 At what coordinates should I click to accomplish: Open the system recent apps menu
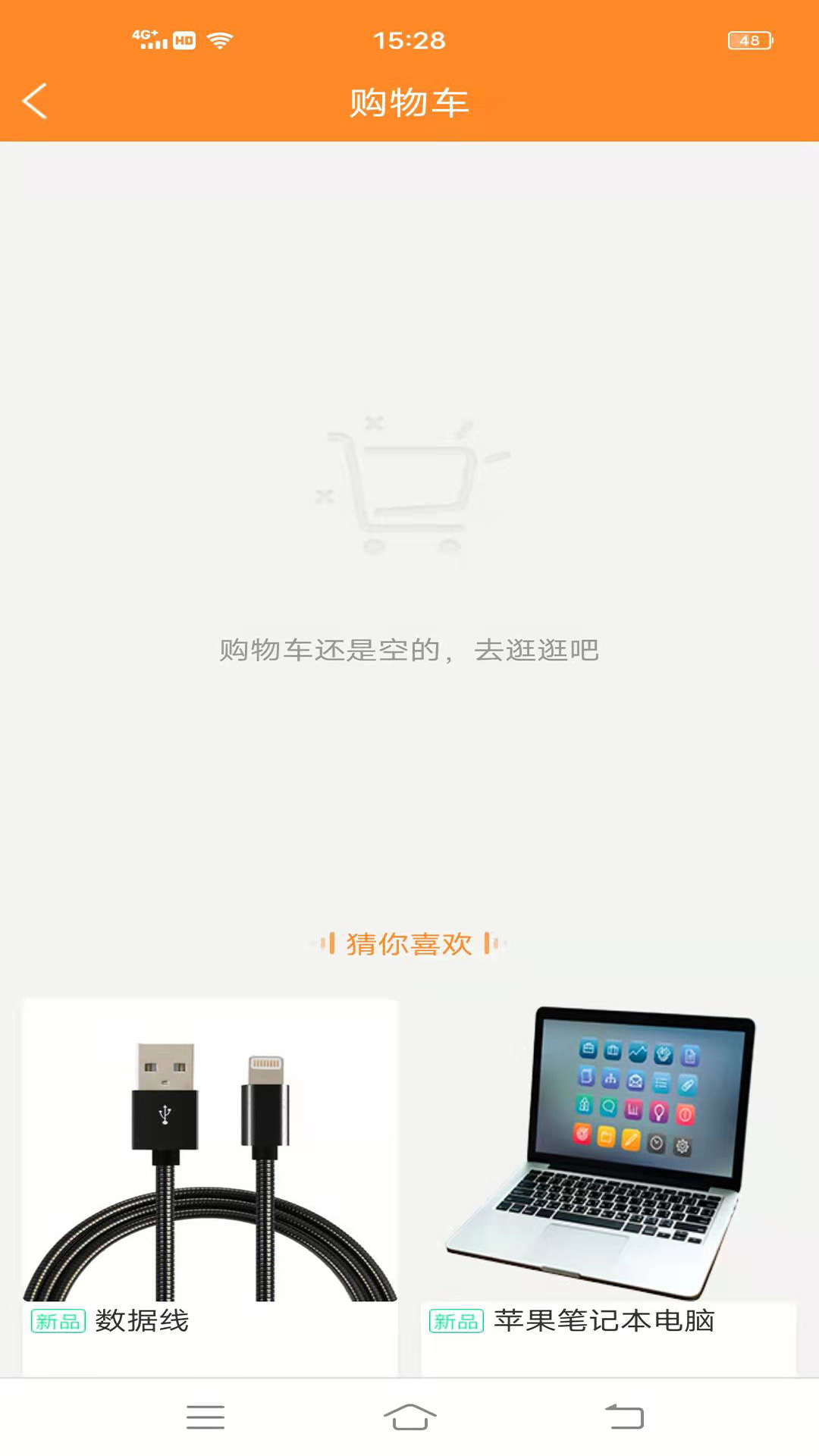pos(205,1417)
